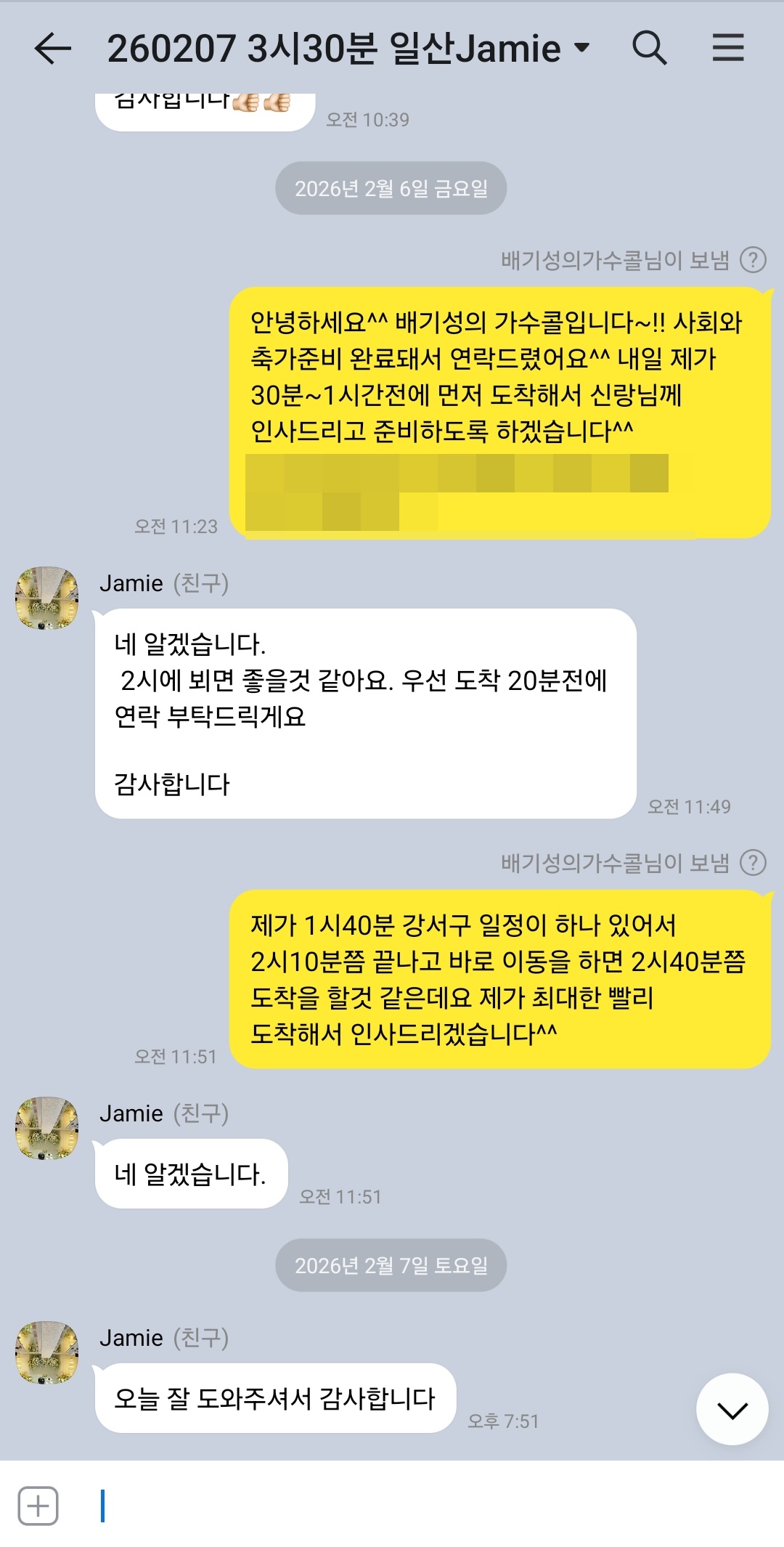
Task: Open the help icon above 안녕하세요 message
Action: pos(753,260)
